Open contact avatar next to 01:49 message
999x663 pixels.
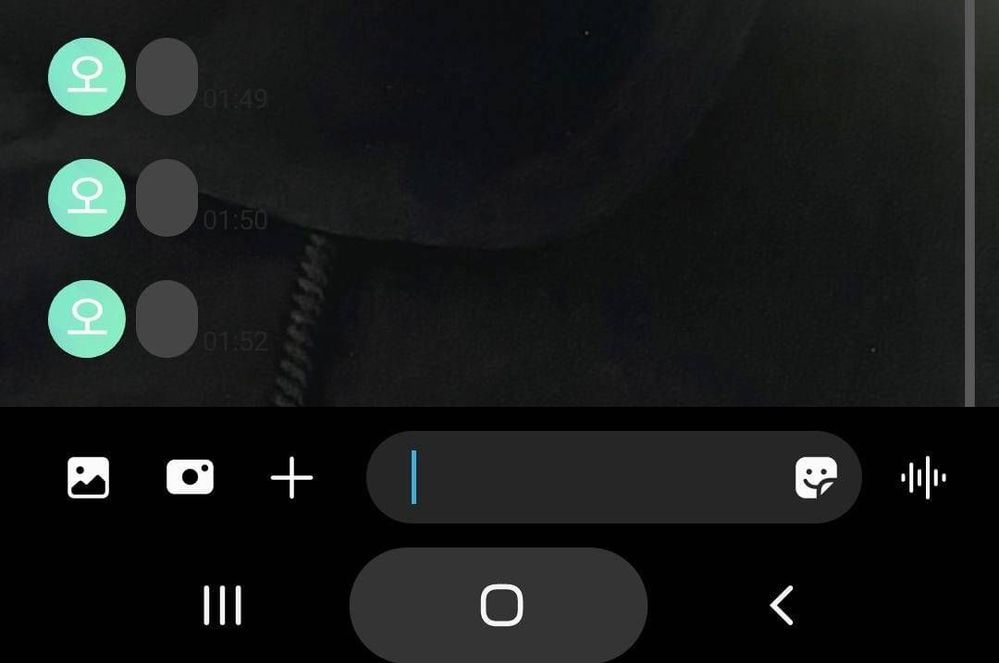87,77
